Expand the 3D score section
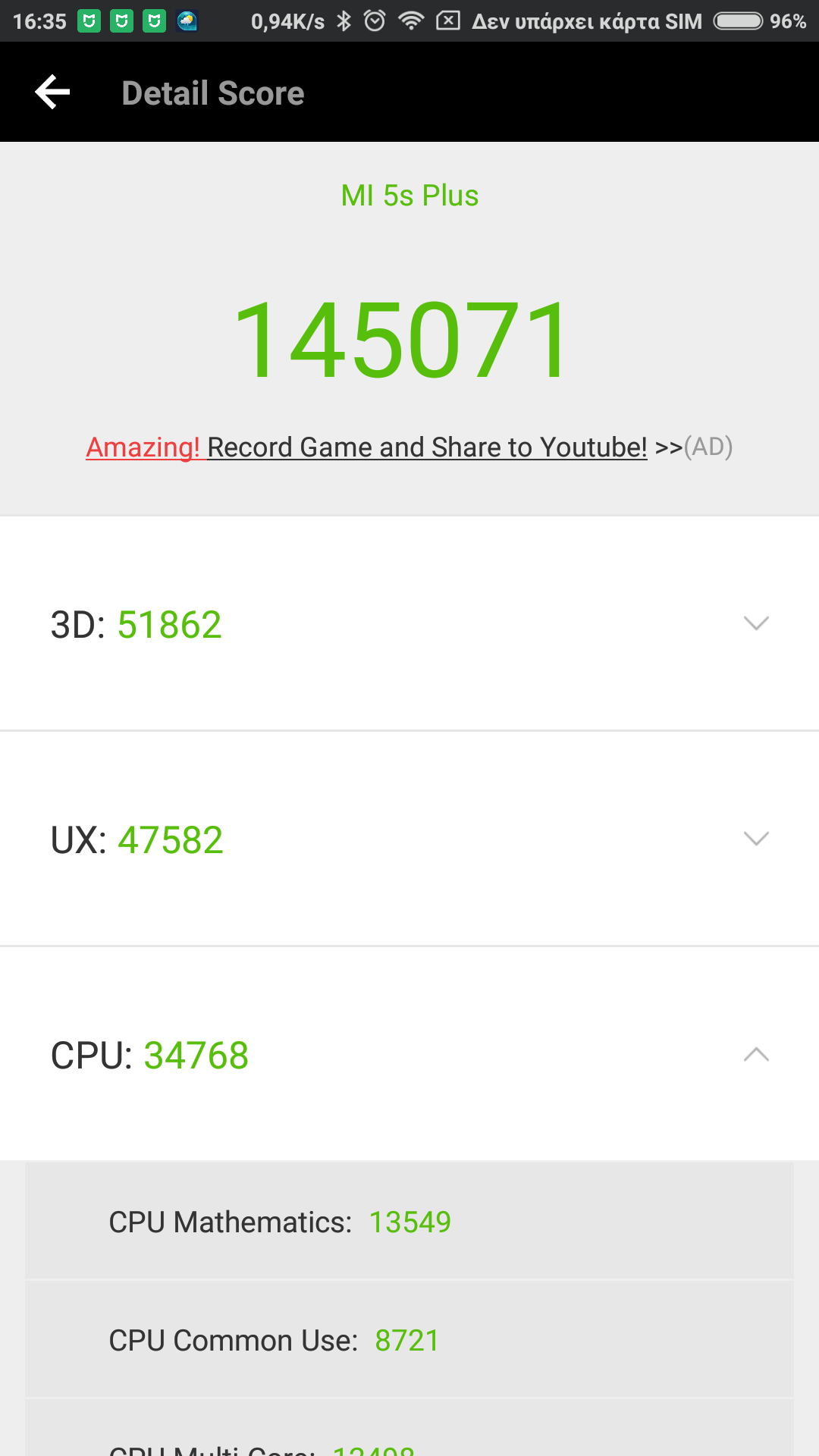Screen dimensions: 819x1456 tap(756, 623)
